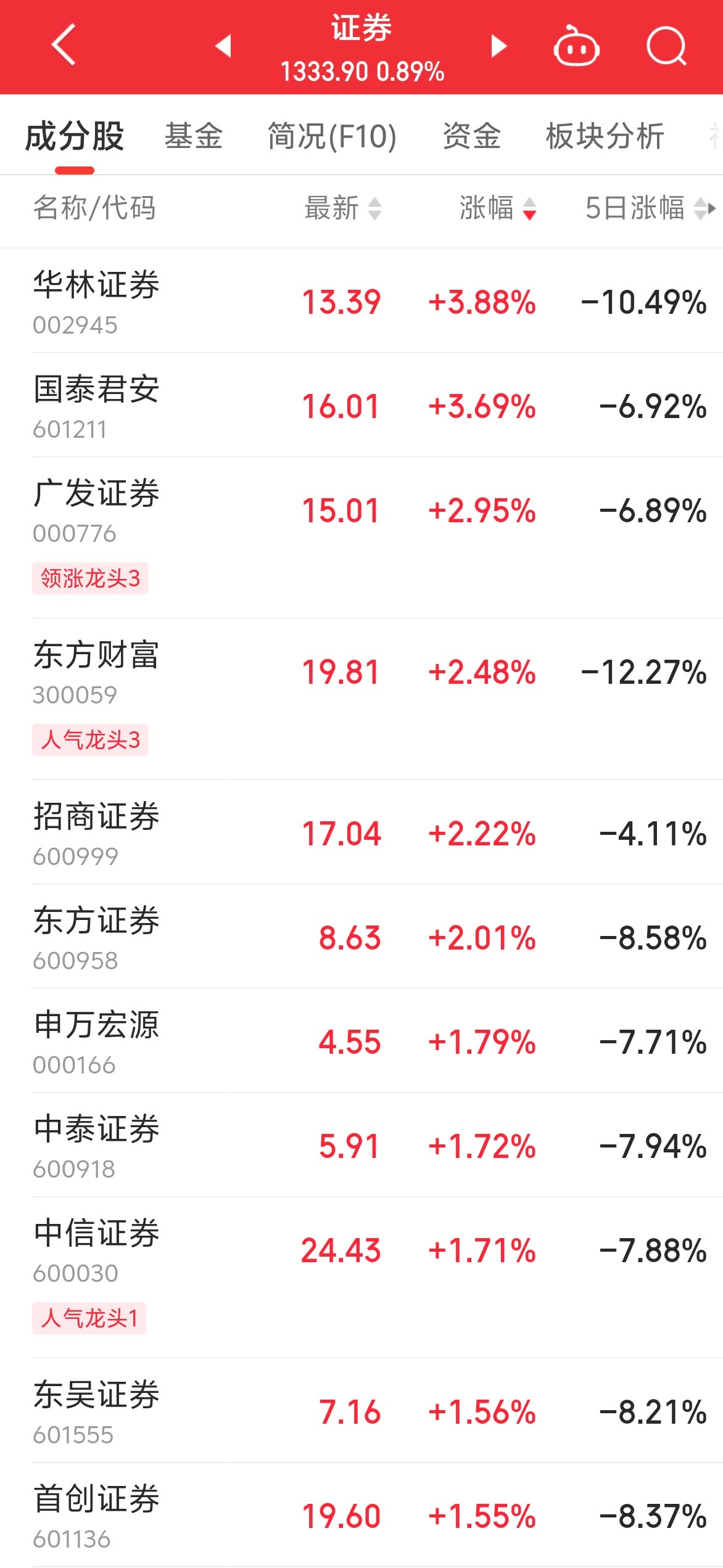This screenshot has width=723, height=1568.
Task: Open 东方财富 stock details
Action: point(97,671)
